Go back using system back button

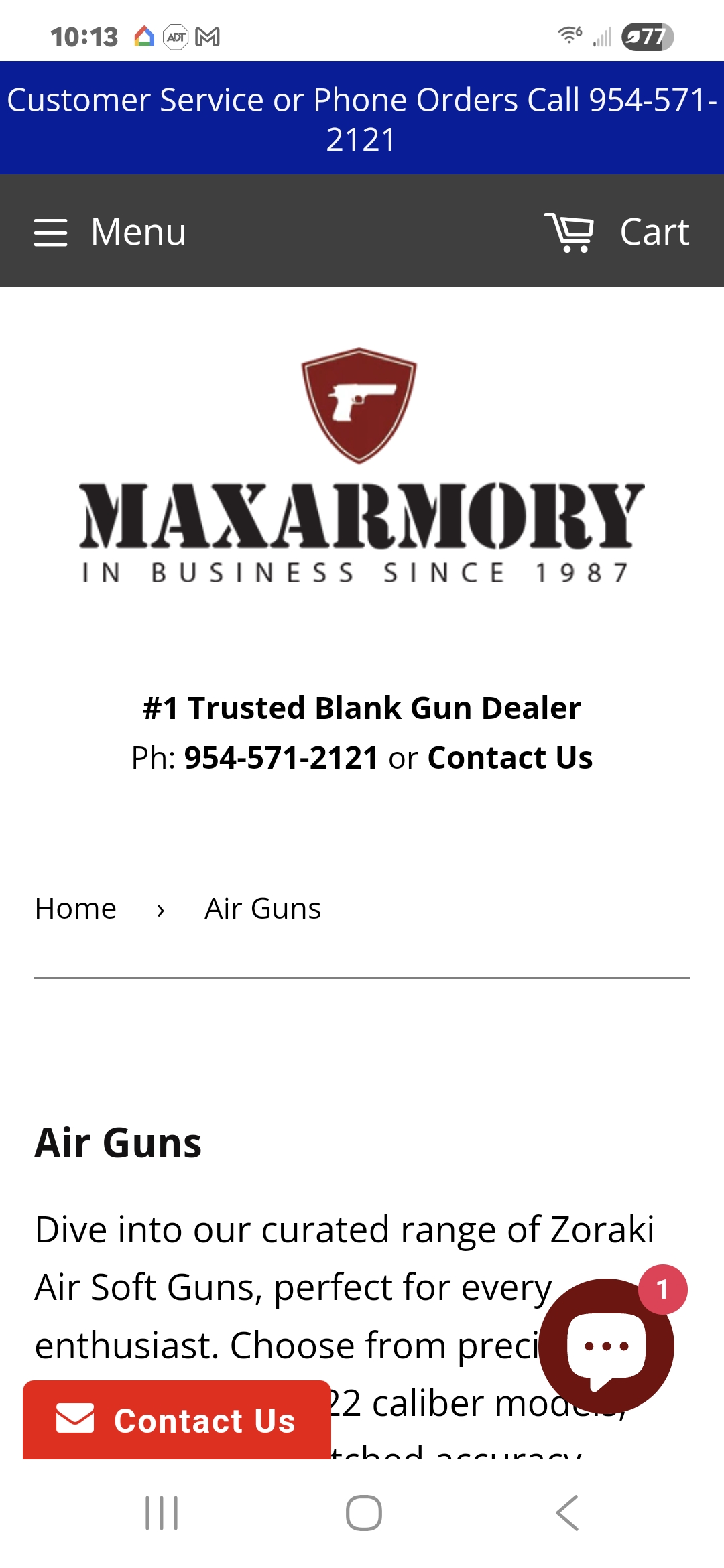tap(567, 1513)
